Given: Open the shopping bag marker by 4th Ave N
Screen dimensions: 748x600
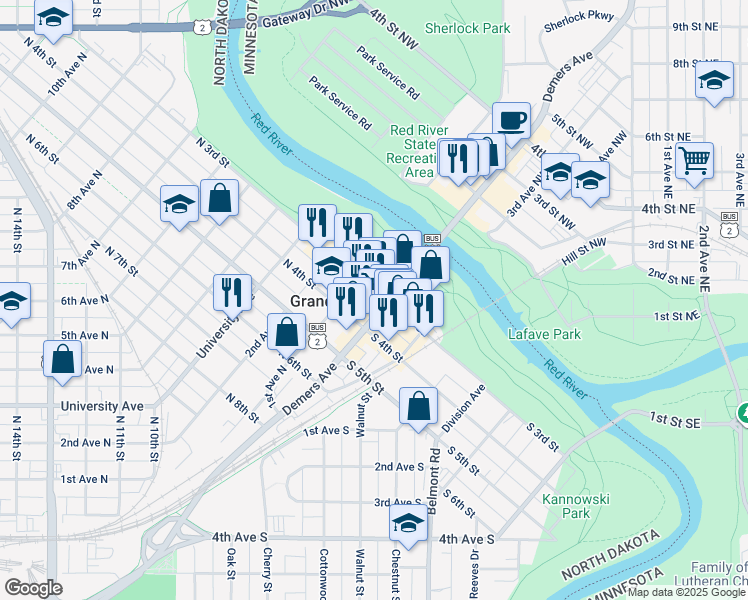Looking at the screenshot, I should [x=62, y=360].
